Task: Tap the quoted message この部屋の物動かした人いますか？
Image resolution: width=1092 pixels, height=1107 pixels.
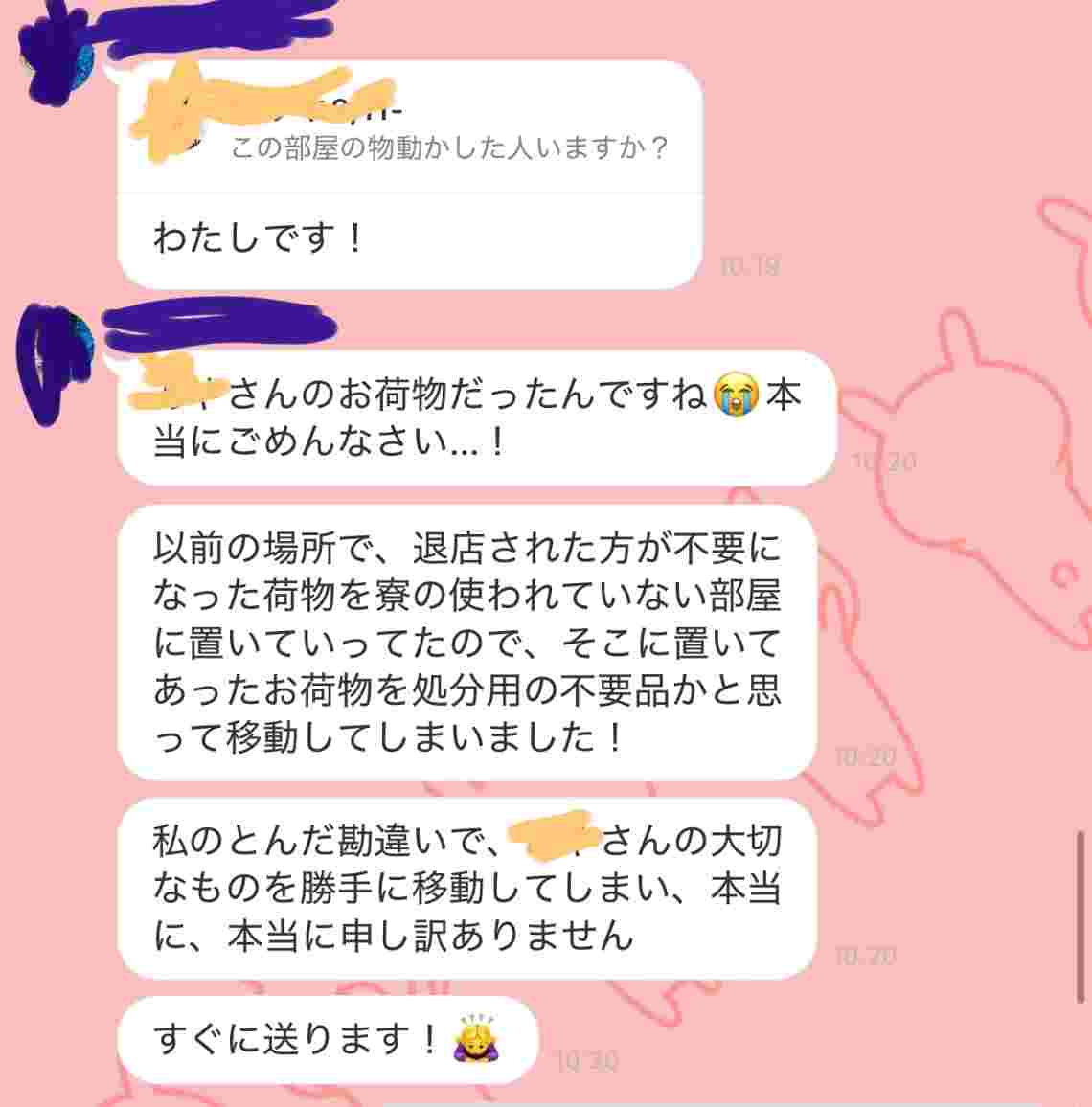Action: tap(448, 147)
